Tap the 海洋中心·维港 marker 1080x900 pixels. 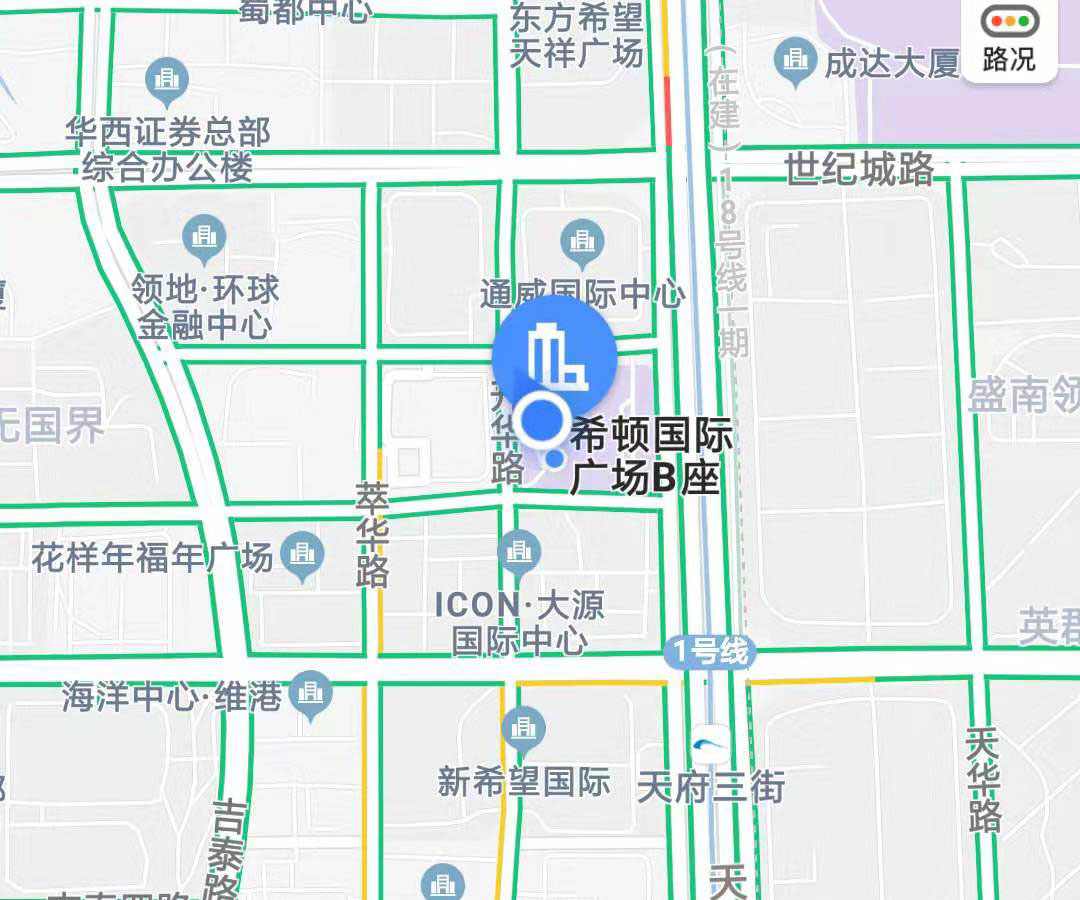coord(311,693)
